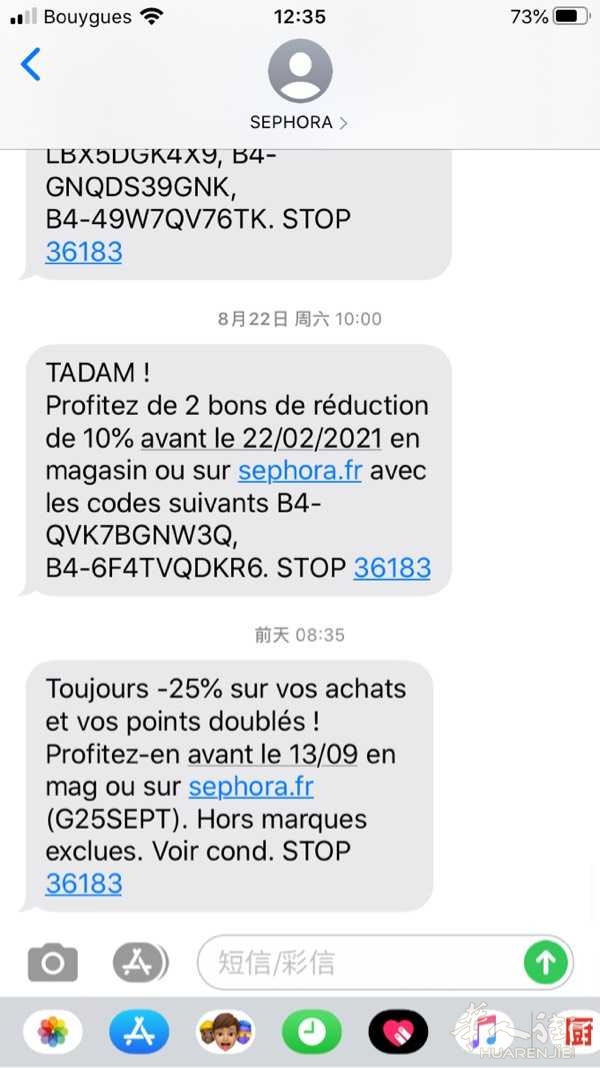Image resolution: width=600 pixels, height=1068 pixels.
Task: Tap 36183 number in the -25% message
Action: point(84,883)
